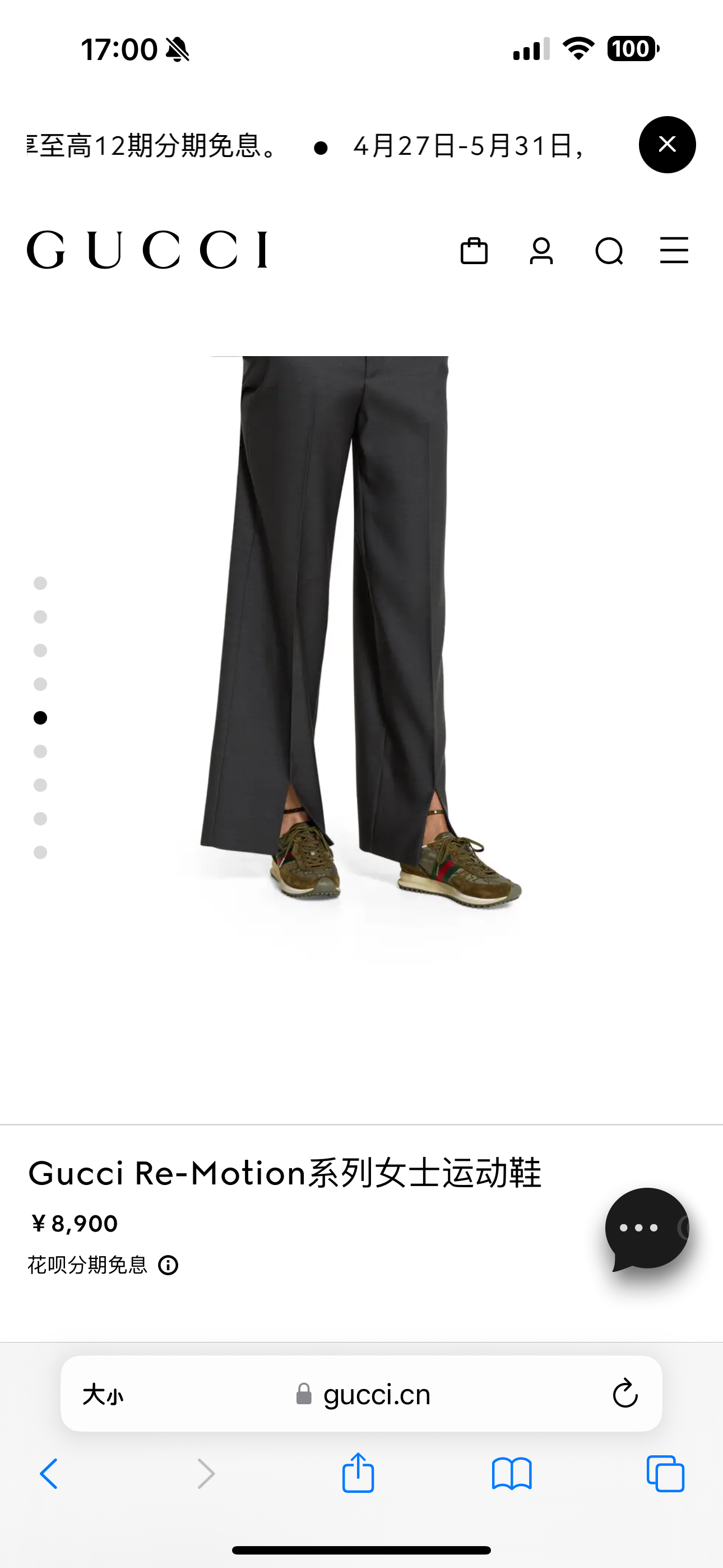
Task: Jump to the first product image dot
Action: pyautogui.click(x=40, y=583)
